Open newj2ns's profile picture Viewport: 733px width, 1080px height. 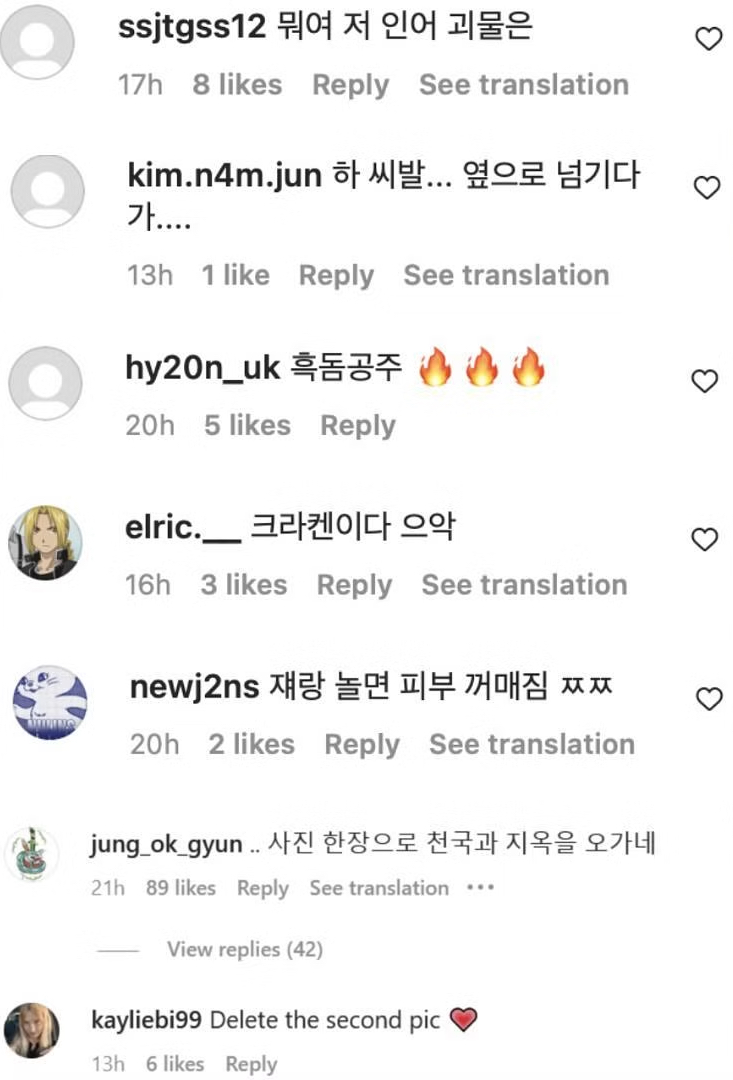point(49,702)
